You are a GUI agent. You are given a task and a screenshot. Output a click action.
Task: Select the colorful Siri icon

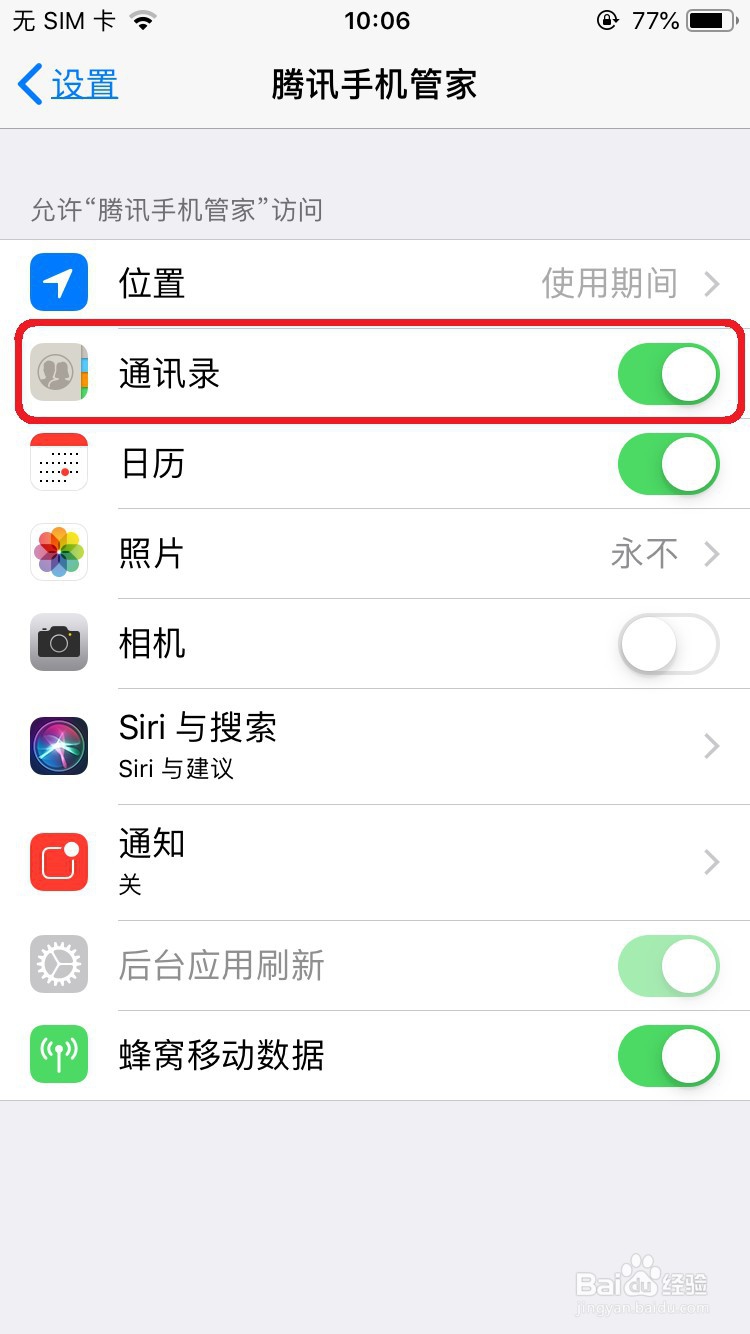pos(57,746)
